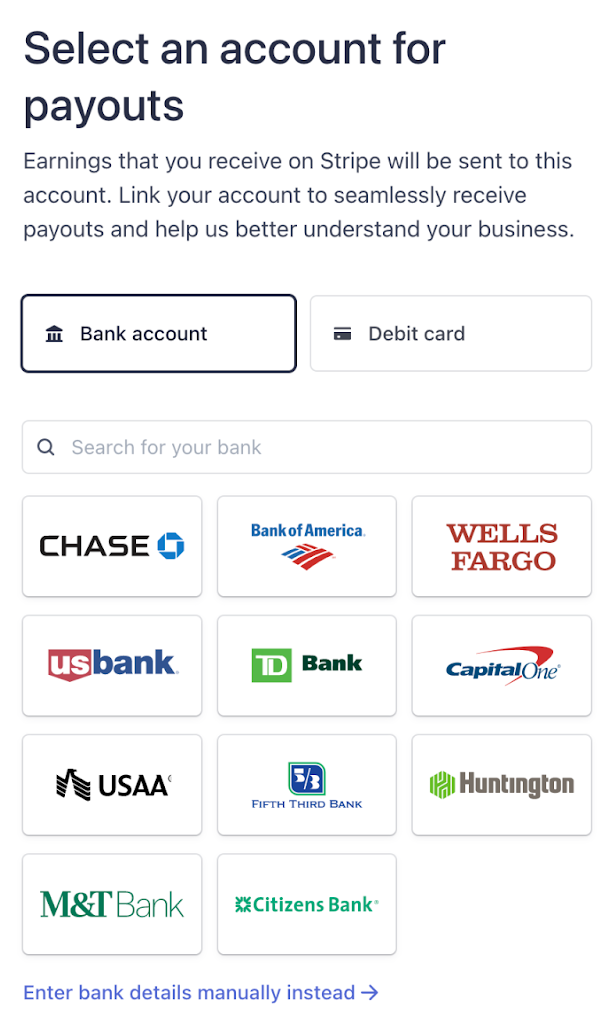Switch to the Debit card option
The image size is (612, 1015).
tap(450, 334)
